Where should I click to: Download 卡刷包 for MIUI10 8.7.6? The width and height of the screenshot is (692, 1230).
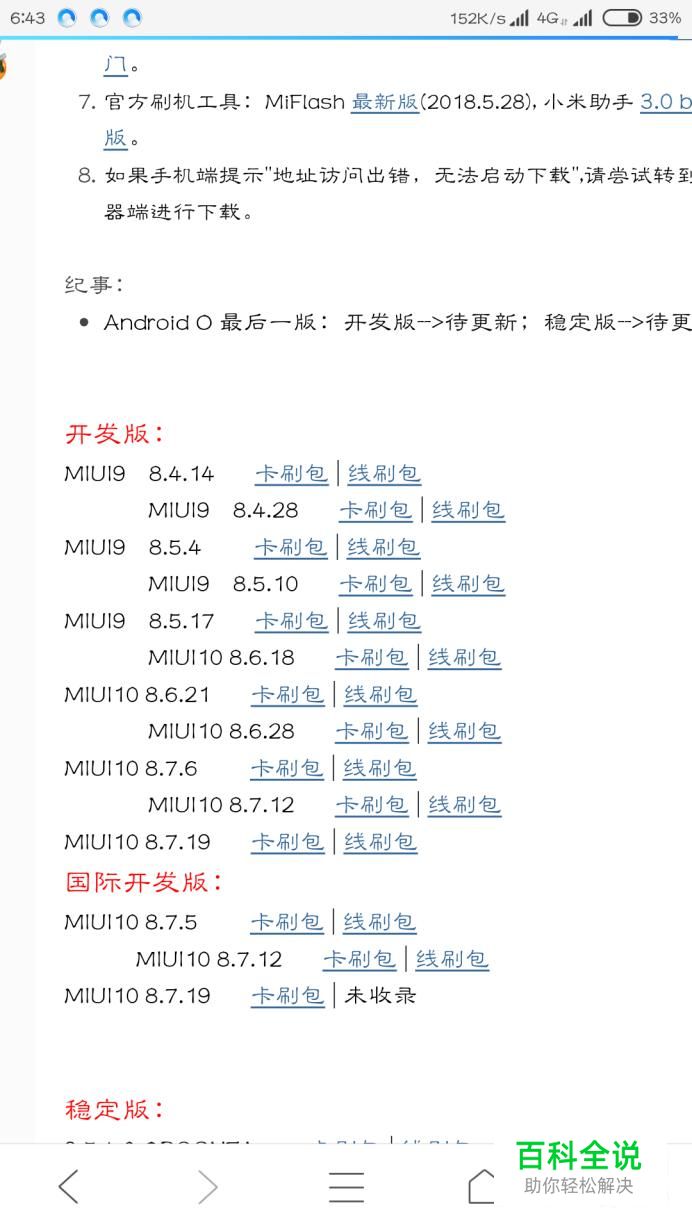click(x=287, y=768)
